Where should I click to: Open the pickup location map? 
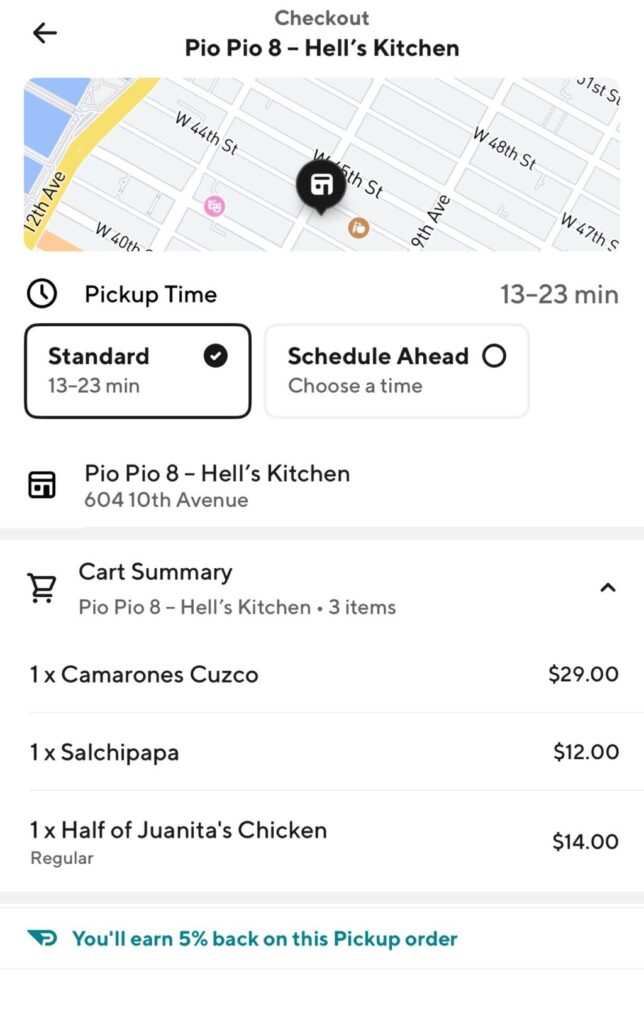click(x=322, y=164)
